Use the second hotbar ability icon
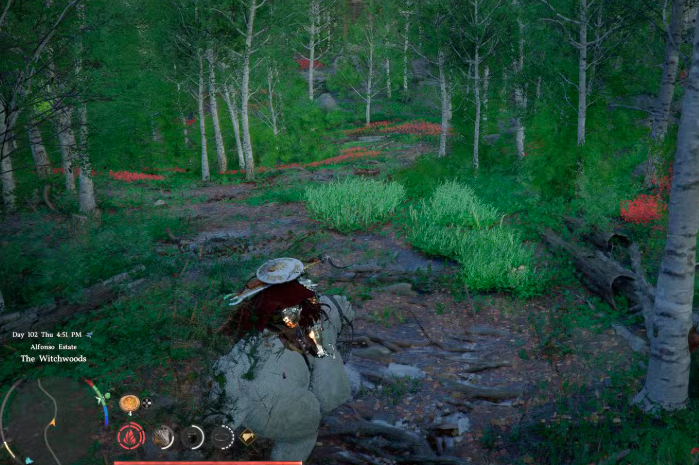Viewport: 699px width, 465px height. pos(162,437)
